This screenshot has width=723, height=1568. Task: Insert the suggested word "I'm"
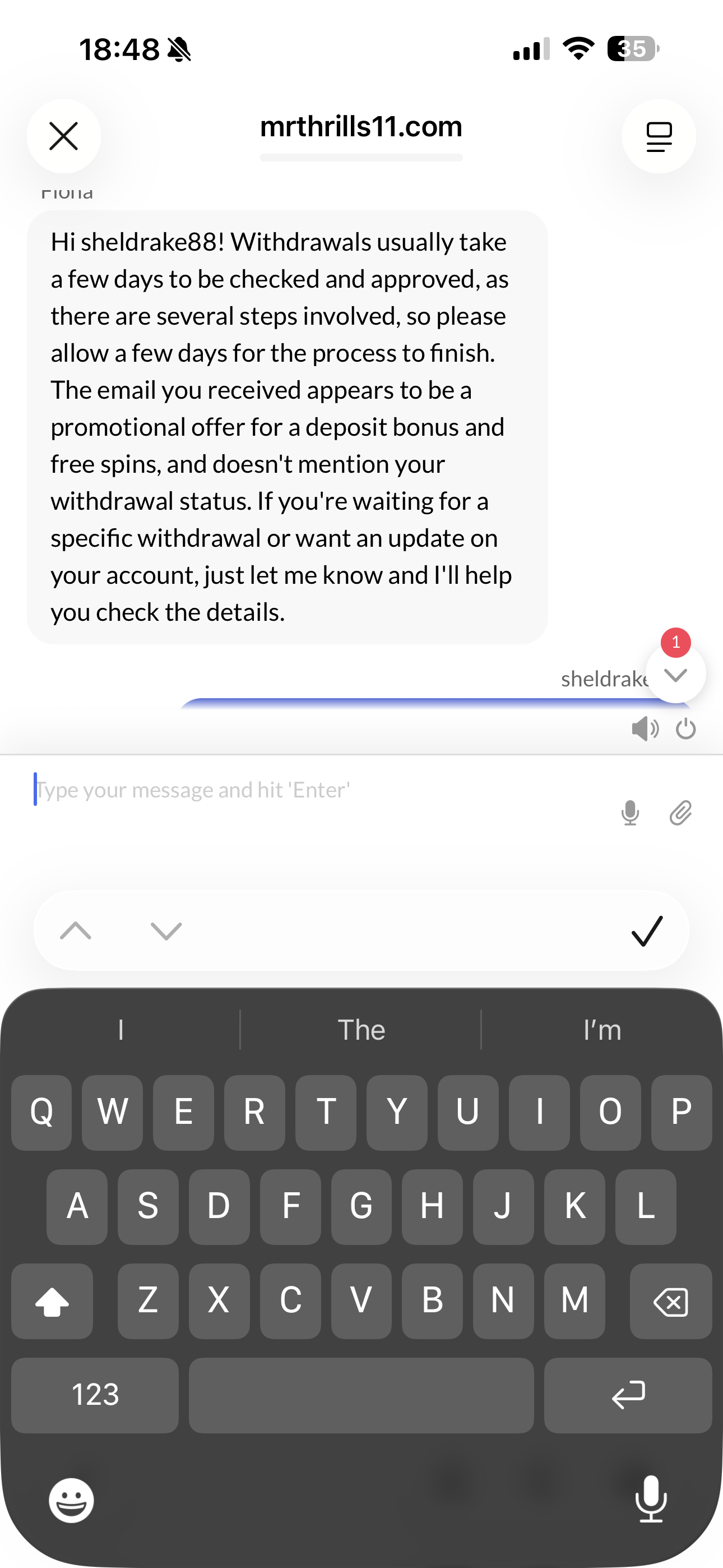pos(602,1030)
